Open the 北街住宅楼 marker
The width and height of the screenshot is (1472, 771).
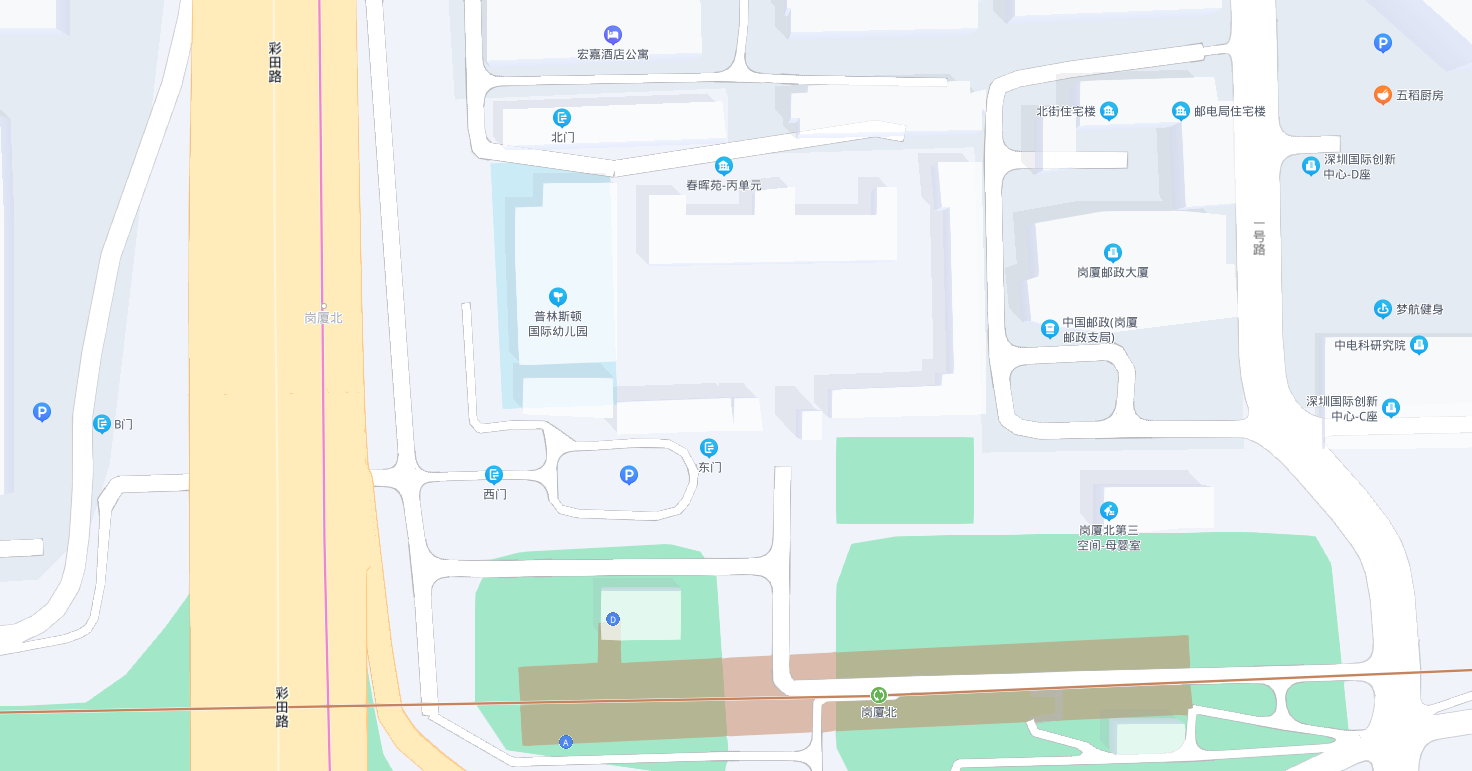tap(1108, 111)
